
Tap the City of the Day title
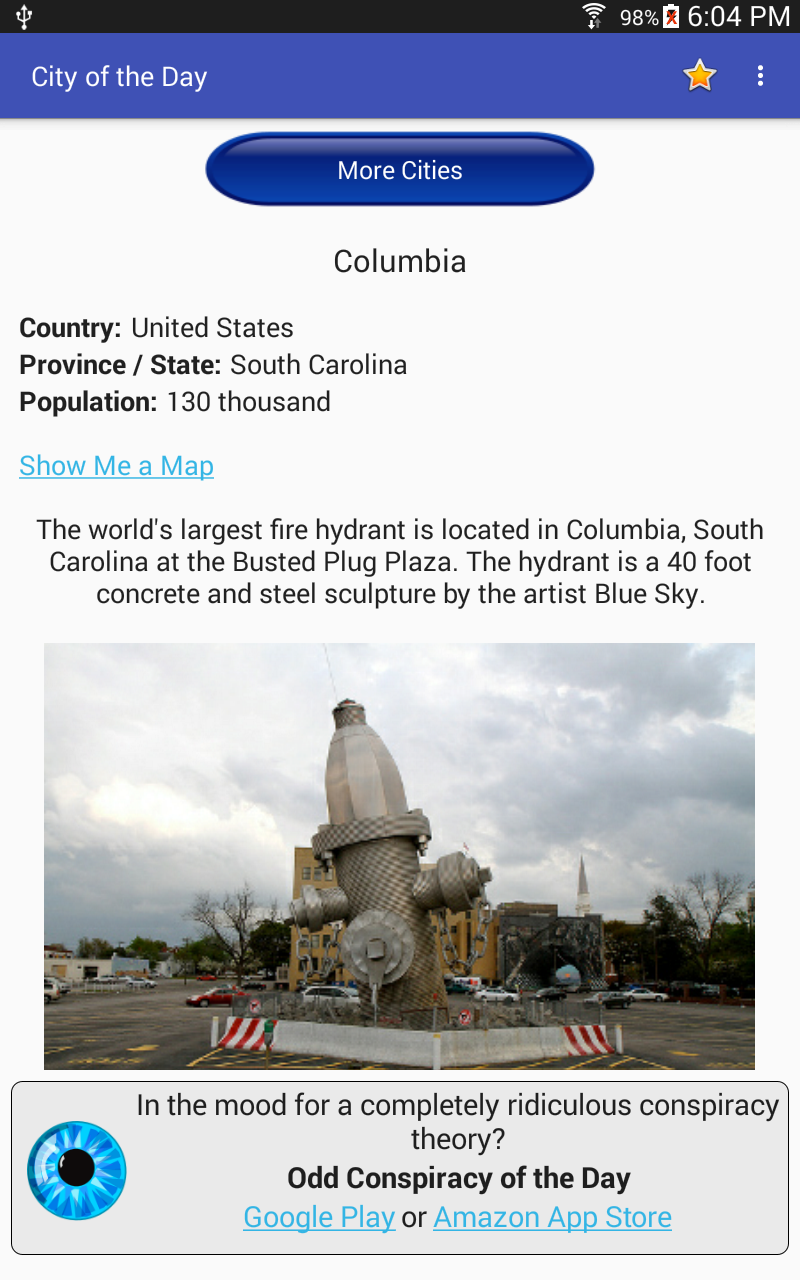[118, 76]
